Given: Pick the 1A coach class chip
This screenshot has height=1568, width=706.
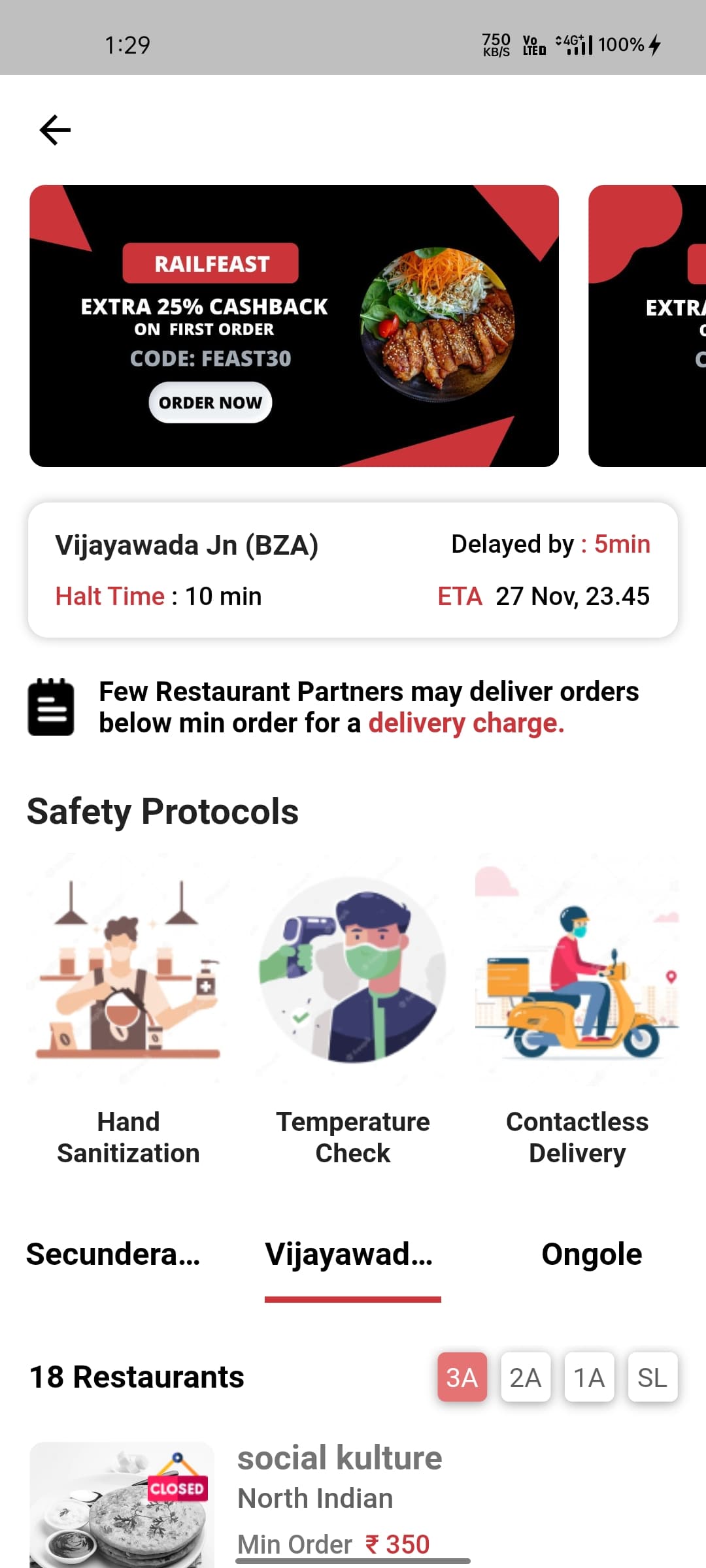Looking at the screenshot, I should (x=588, y=1377).
